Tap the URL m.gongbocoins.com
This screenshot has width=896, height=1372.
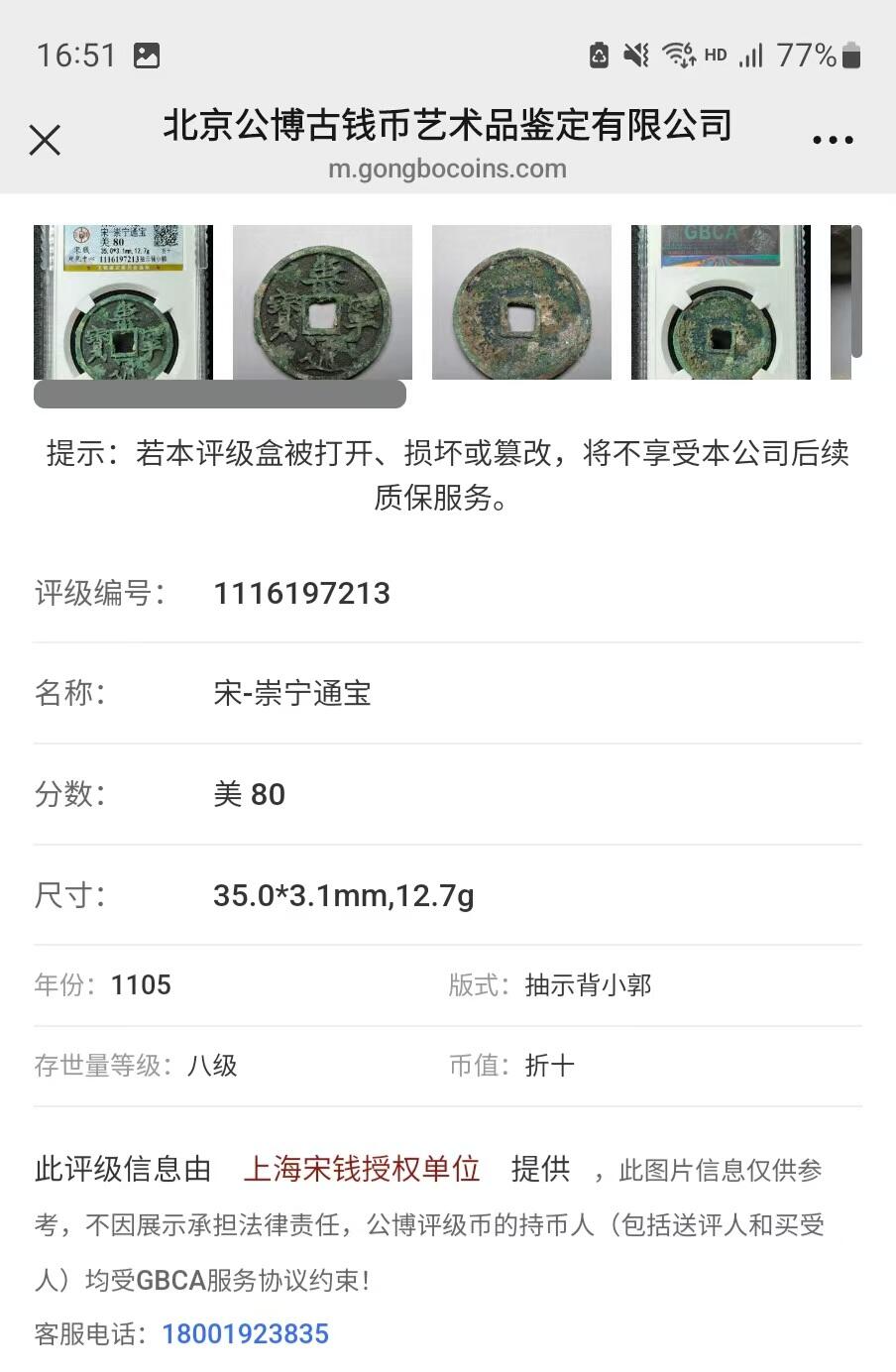448,169
